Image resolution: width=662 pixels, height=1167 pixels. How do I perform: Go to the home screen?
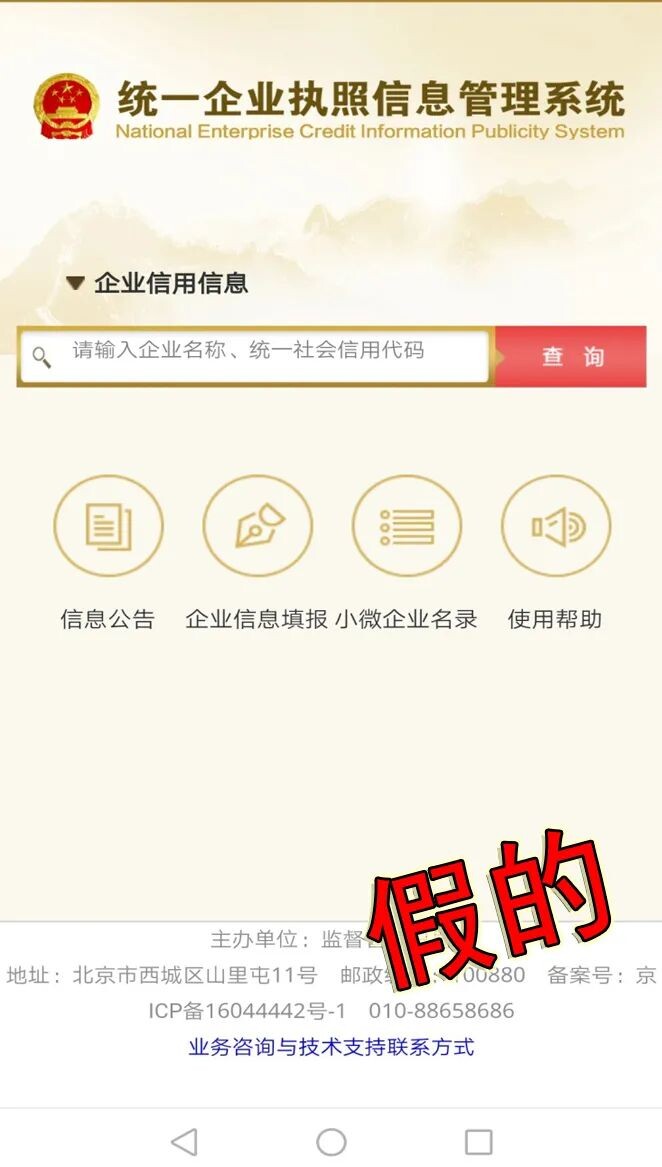click(x=331, y=1141)
